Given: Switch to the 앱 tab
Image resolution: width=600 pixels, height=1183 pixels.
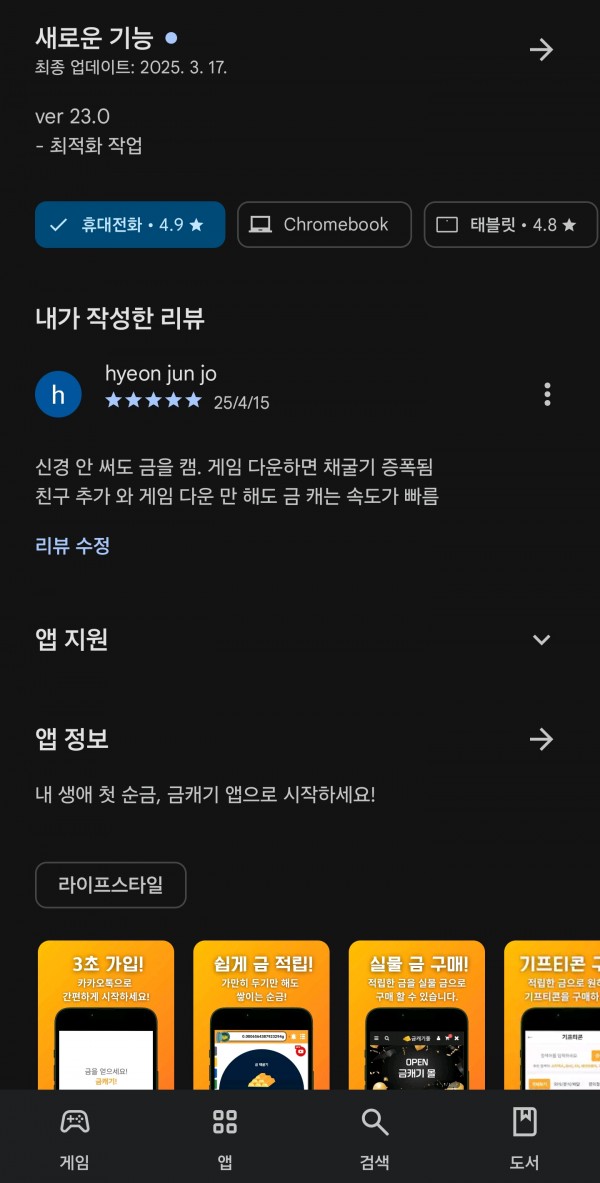Looking at the screenshot, I should click(x=225, y=1138).
